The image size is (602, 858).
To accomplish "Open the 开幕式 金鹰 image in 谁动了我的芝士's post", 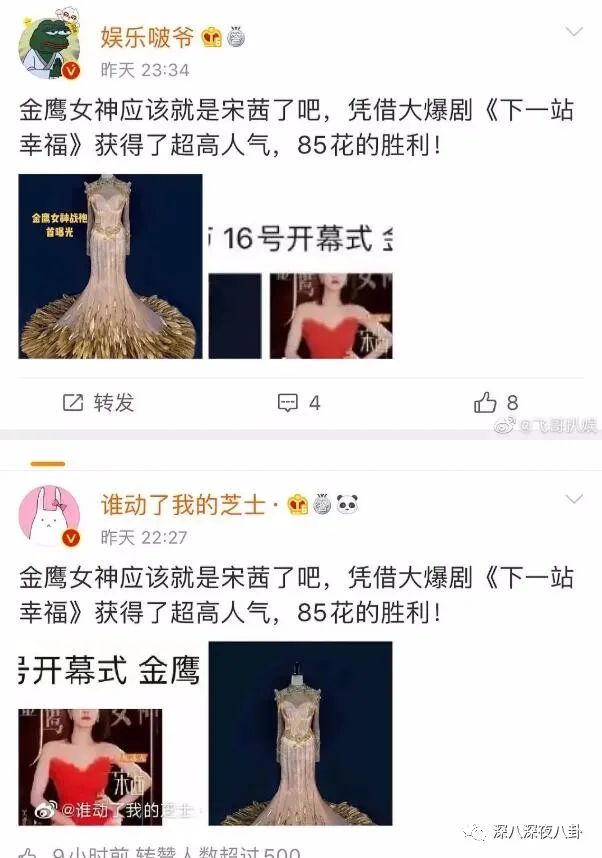I will (x=110, y=671).
